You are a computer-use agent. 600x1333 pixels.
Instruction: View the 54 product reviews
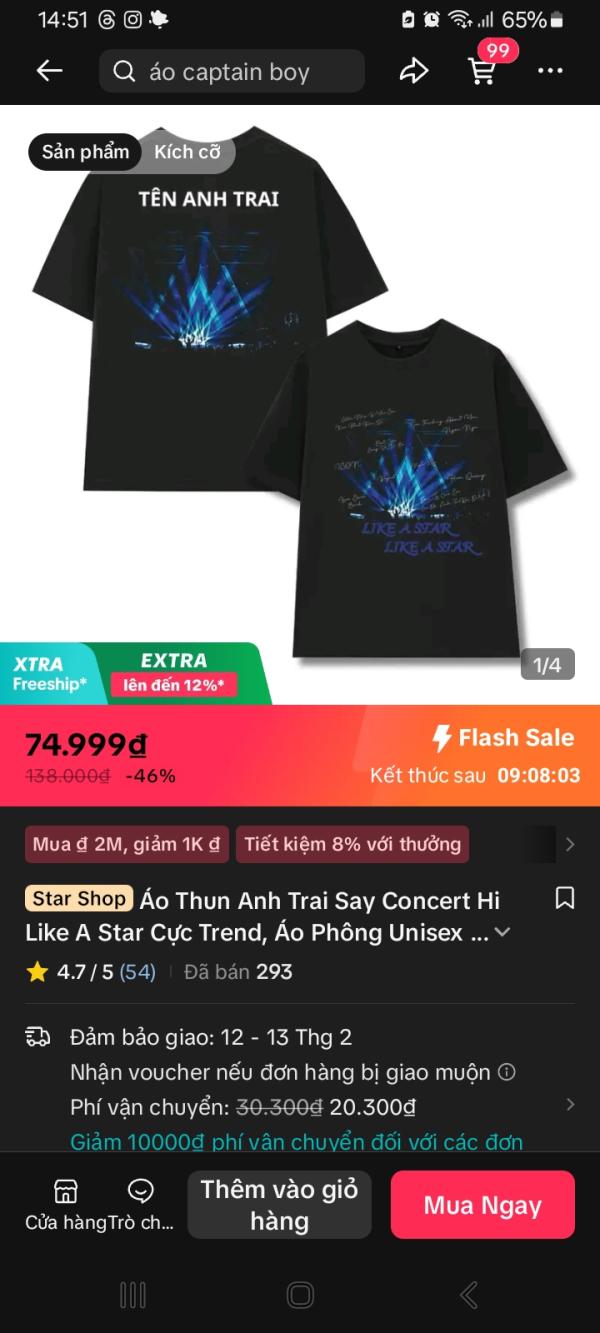click(x=137, y=971)
